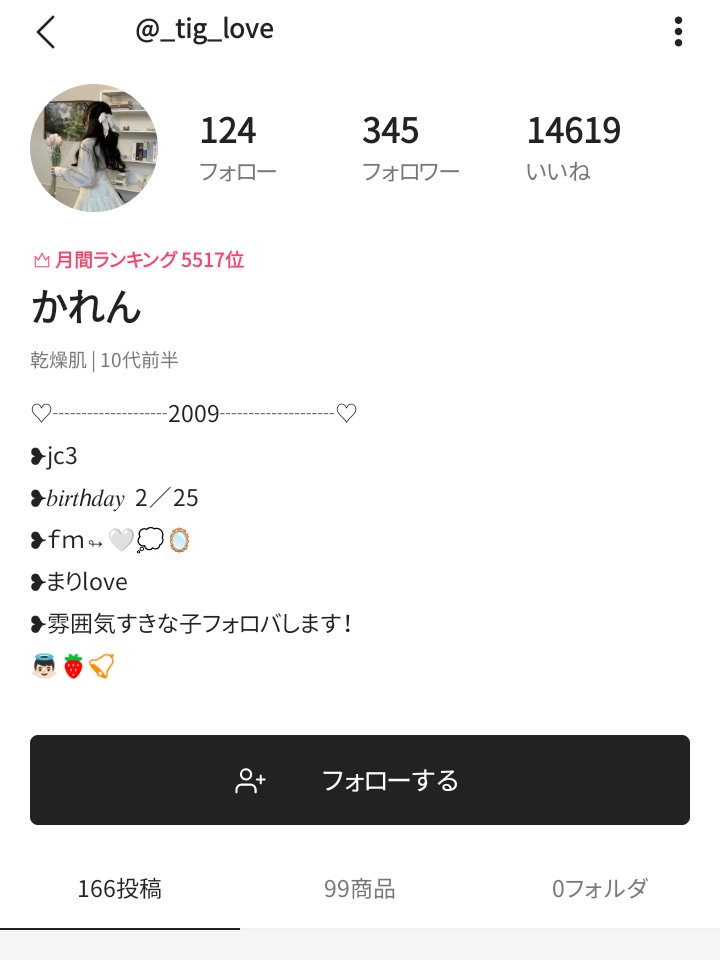Open the three-dot options menu
The image size is (720, 960).
[677, 32]
